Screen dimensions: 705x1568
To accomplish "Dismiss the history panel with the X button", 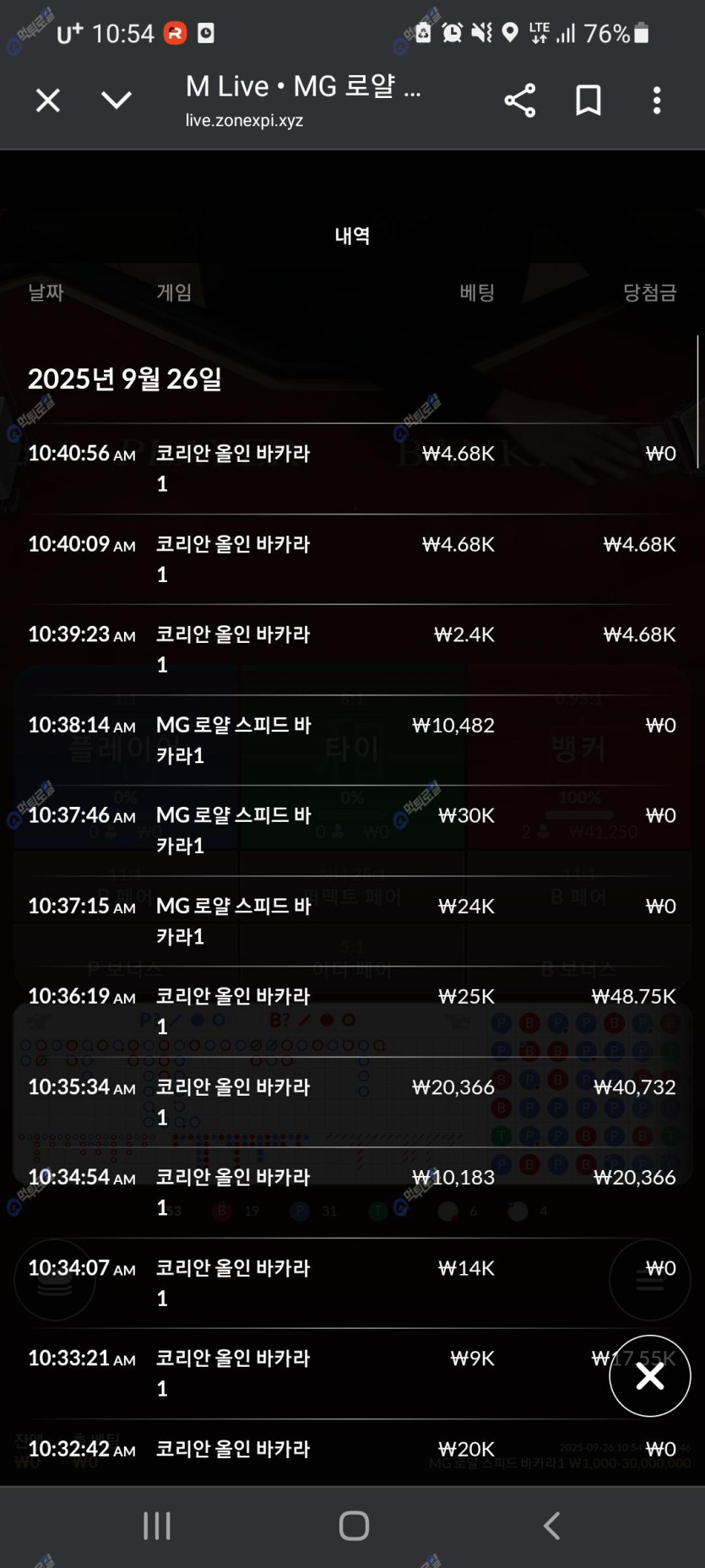I will pos(649,1376).
